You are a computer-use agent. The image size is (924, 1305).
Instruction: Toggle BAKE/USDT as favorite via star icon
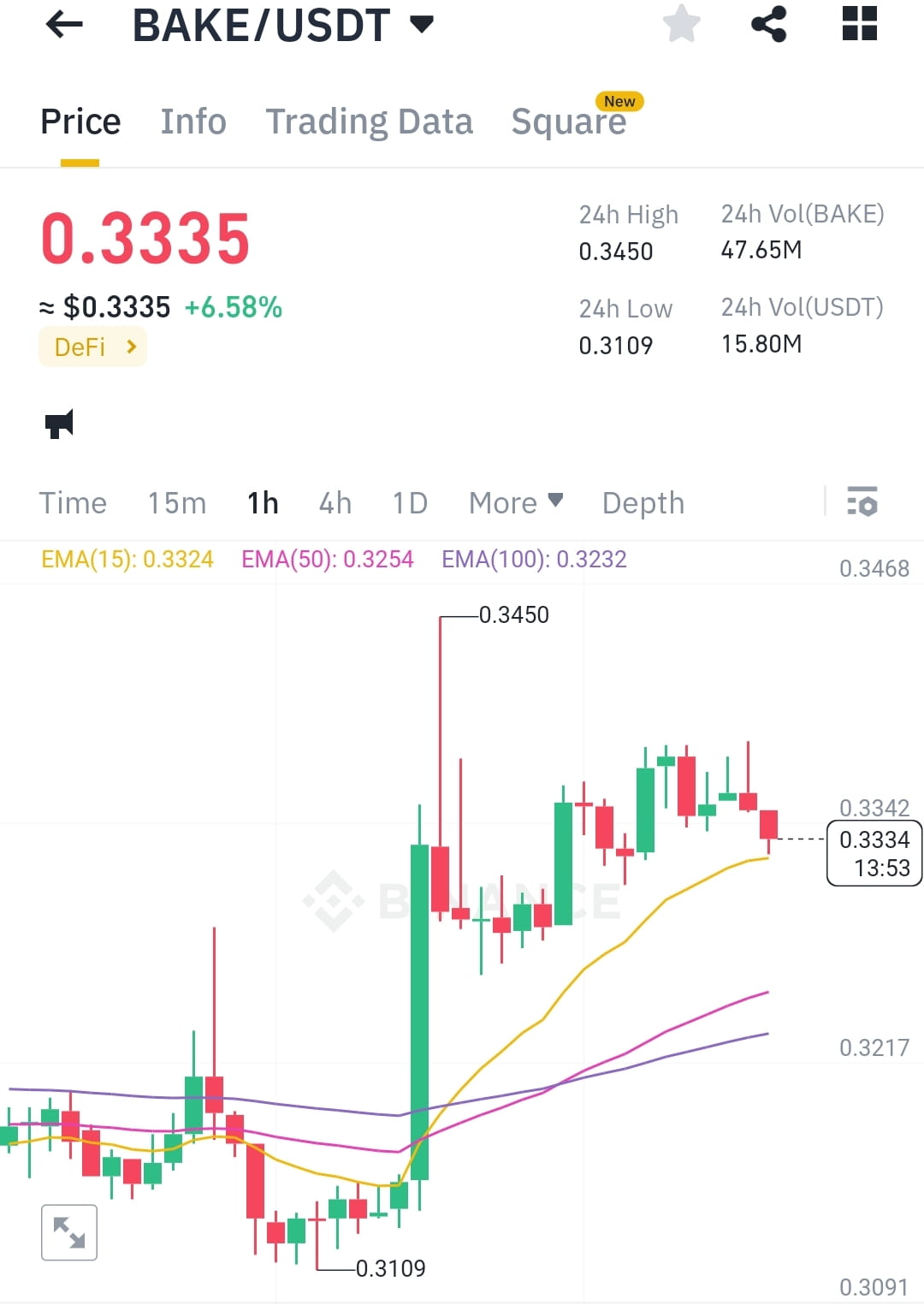[682, 25]
